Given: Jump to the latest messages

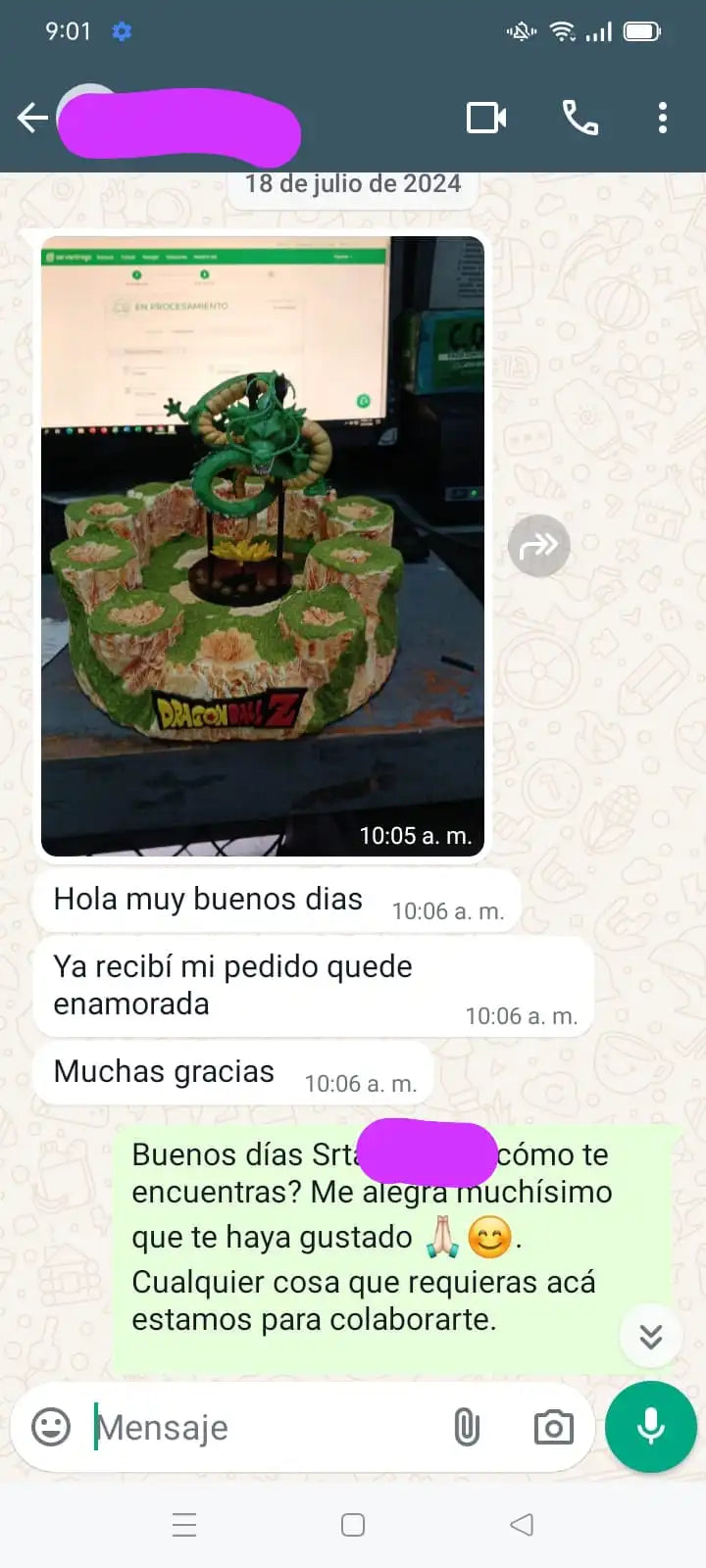Looking at the screenshot, I should (x=650, y=1337).
